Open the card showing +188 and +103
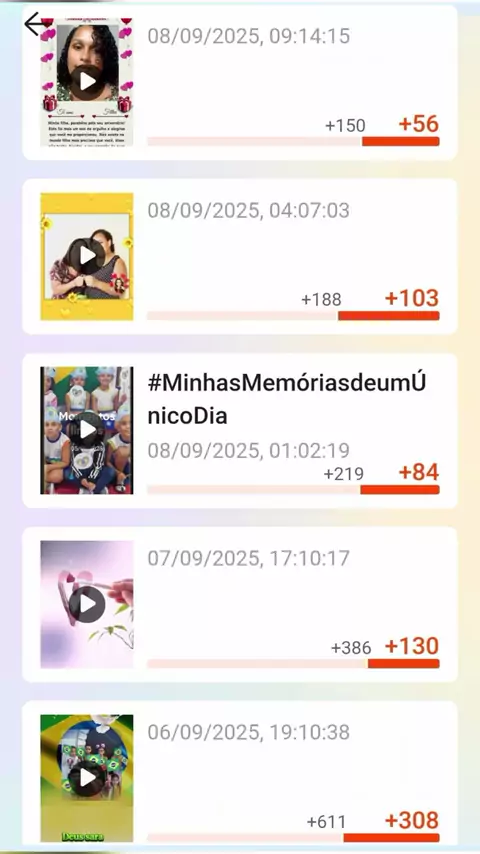This screenshot has width=480, height=854. pos(240,257)
